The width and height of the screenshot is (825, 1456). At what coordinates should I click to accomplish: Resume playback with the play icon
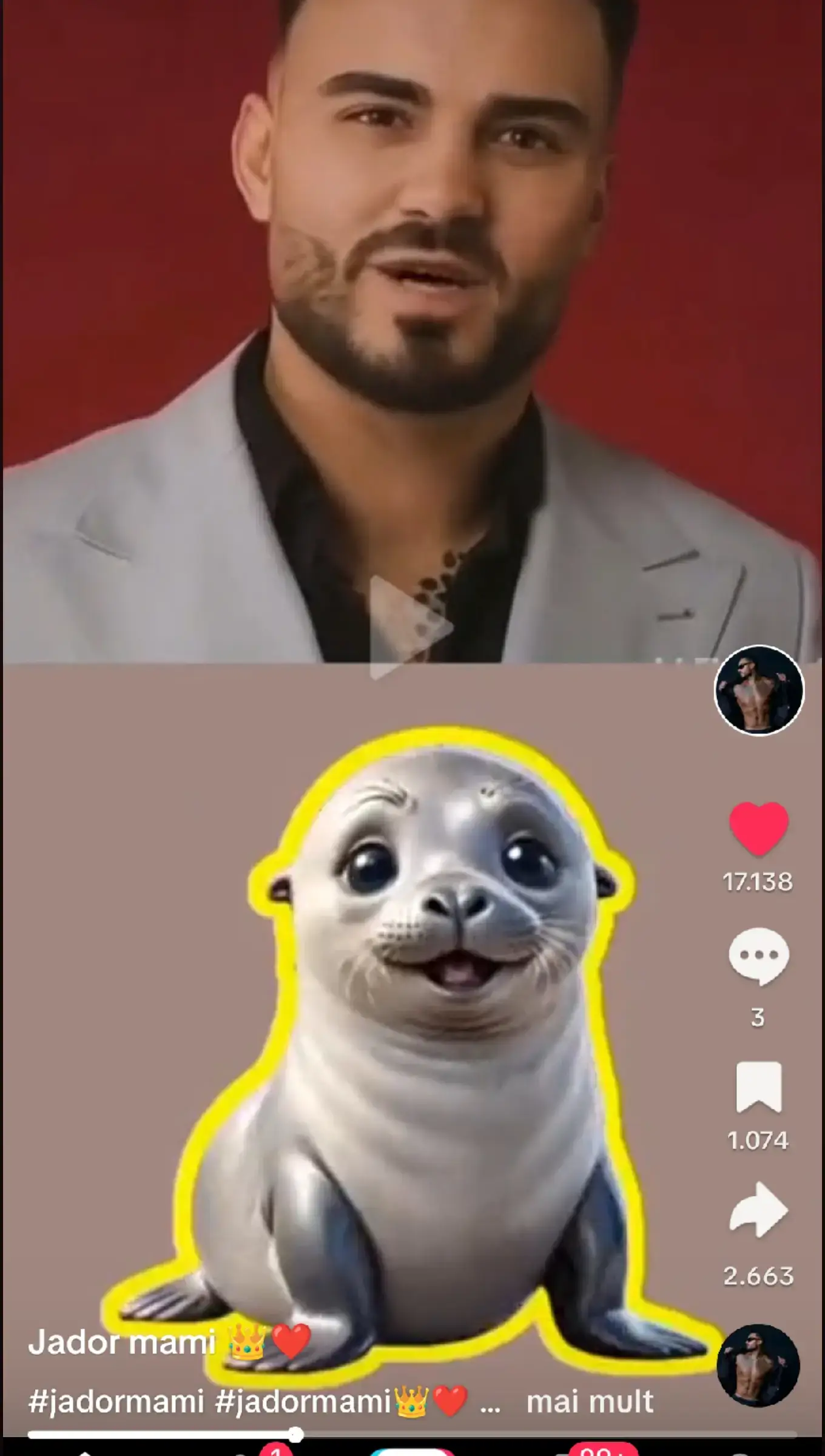pyautogui.click(x=411, y=628)
